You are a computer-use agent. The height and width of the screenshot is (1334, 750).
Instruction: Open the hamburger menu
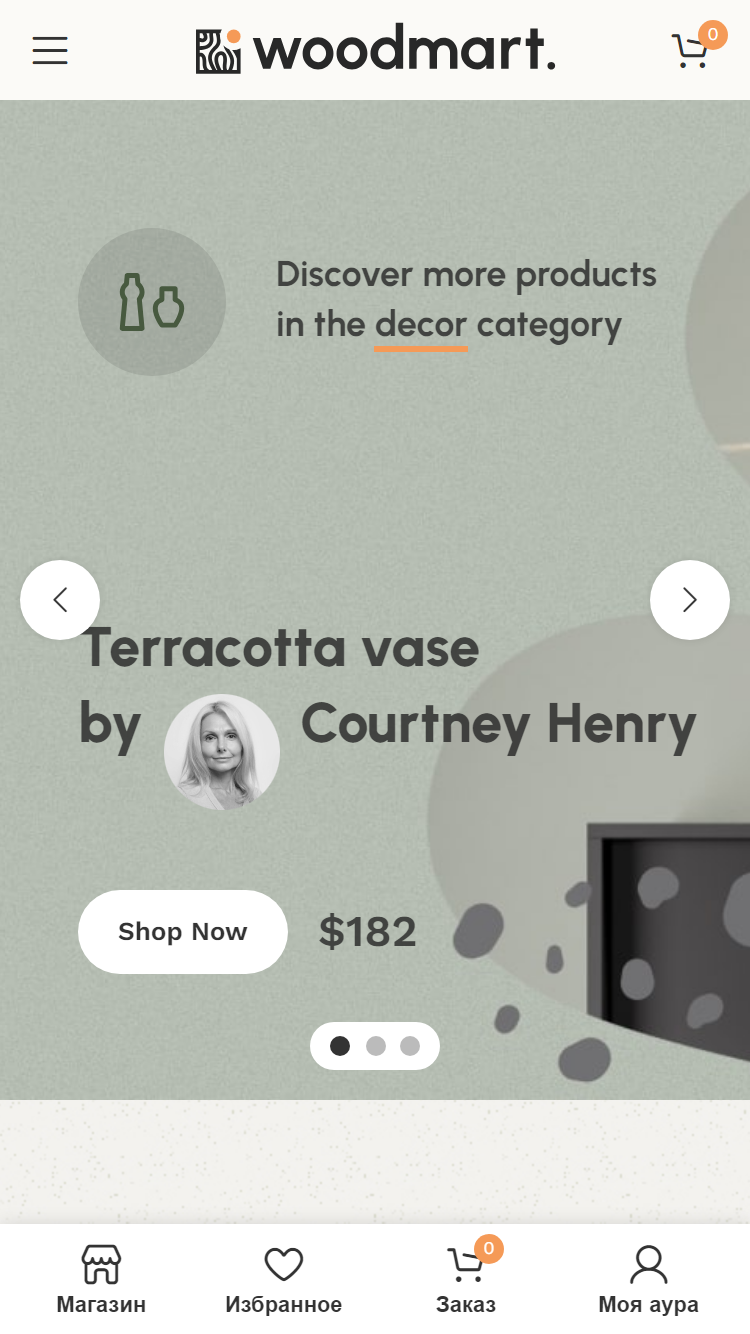tap(50, 50)
